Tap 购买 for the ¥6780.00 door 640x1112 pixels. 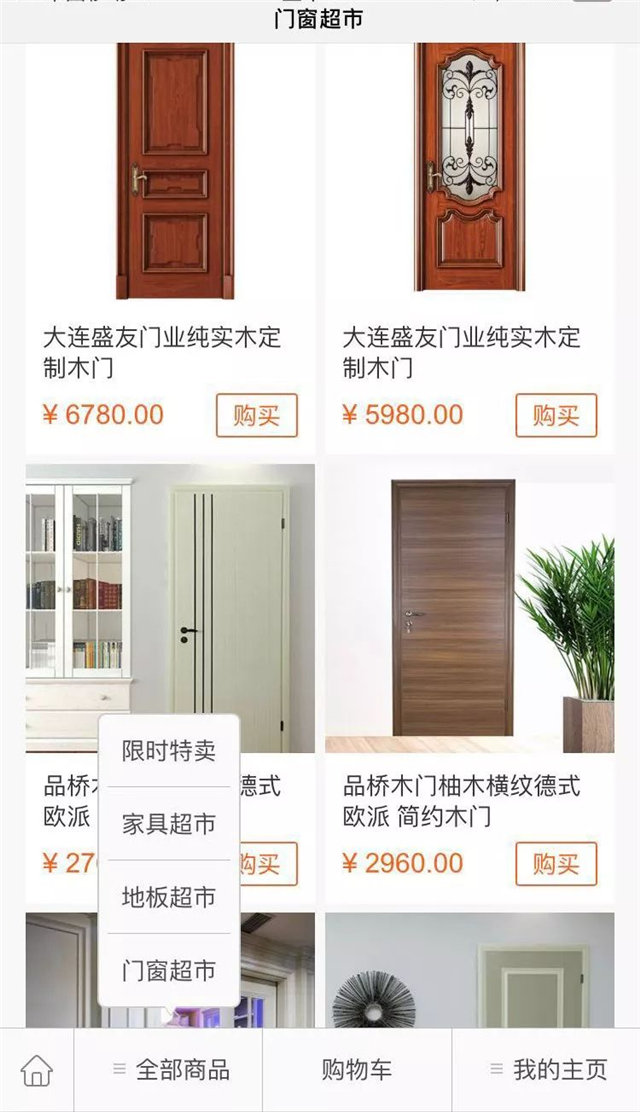[x=257, y=415]
